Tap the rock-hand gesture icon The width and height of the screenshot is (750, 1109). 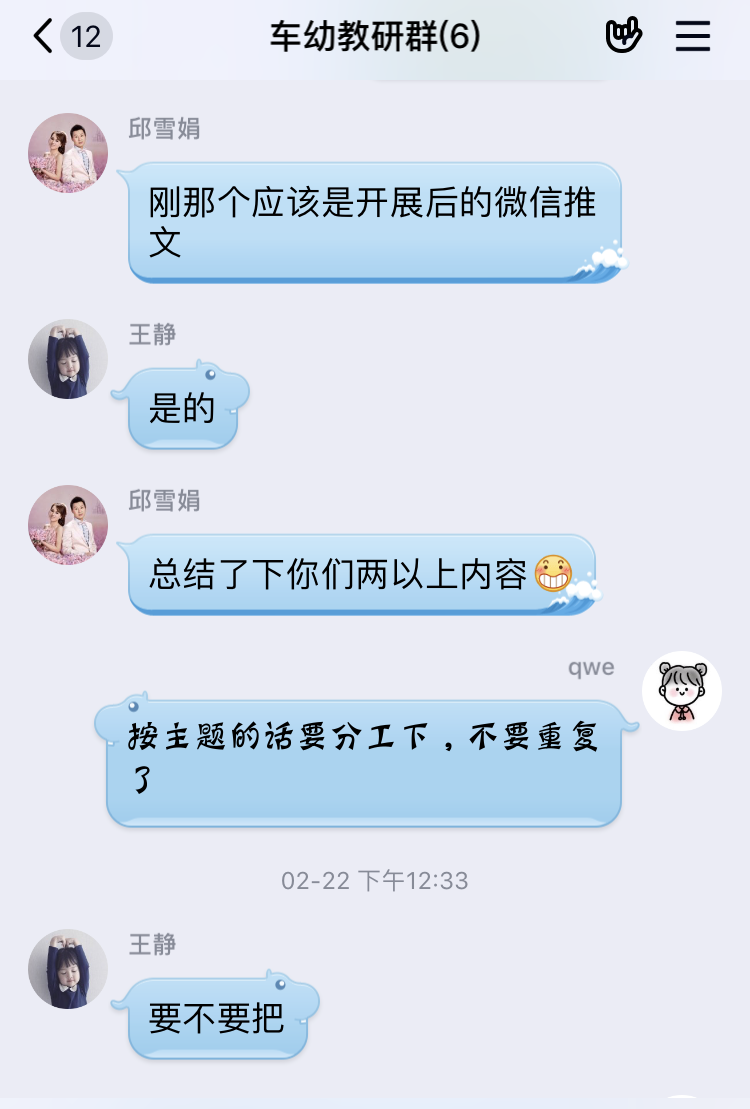tap(623, 37)
